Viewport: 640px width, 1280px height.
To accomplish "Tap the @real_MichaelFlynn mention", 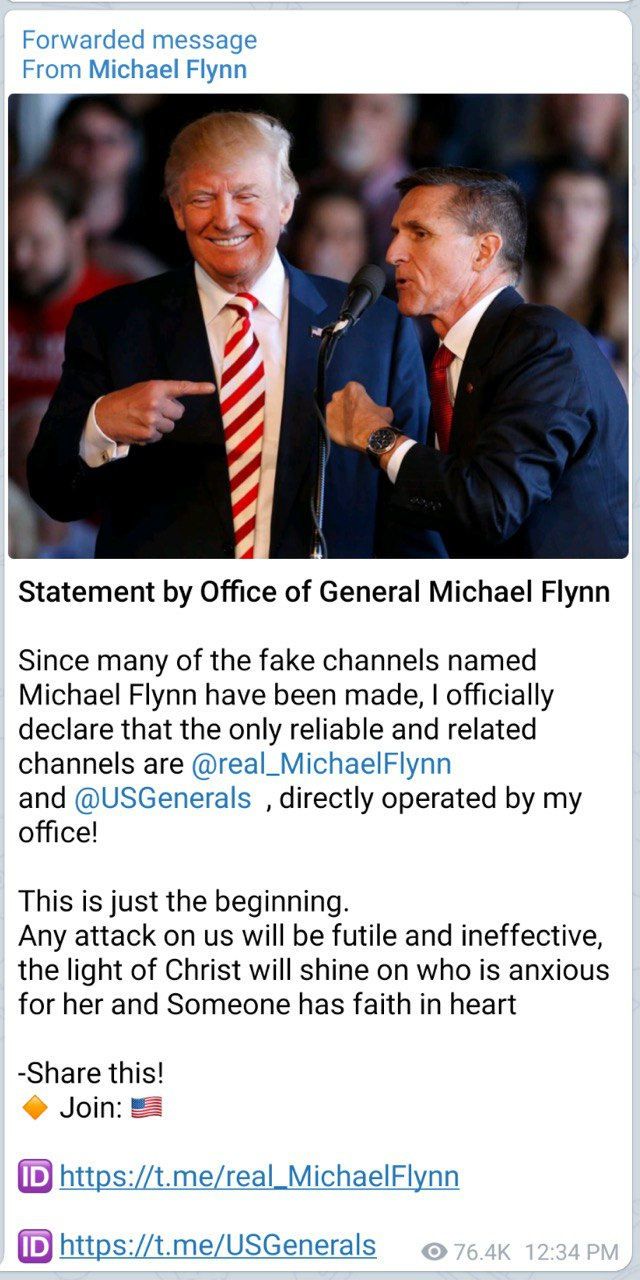I will pos(321,764).
